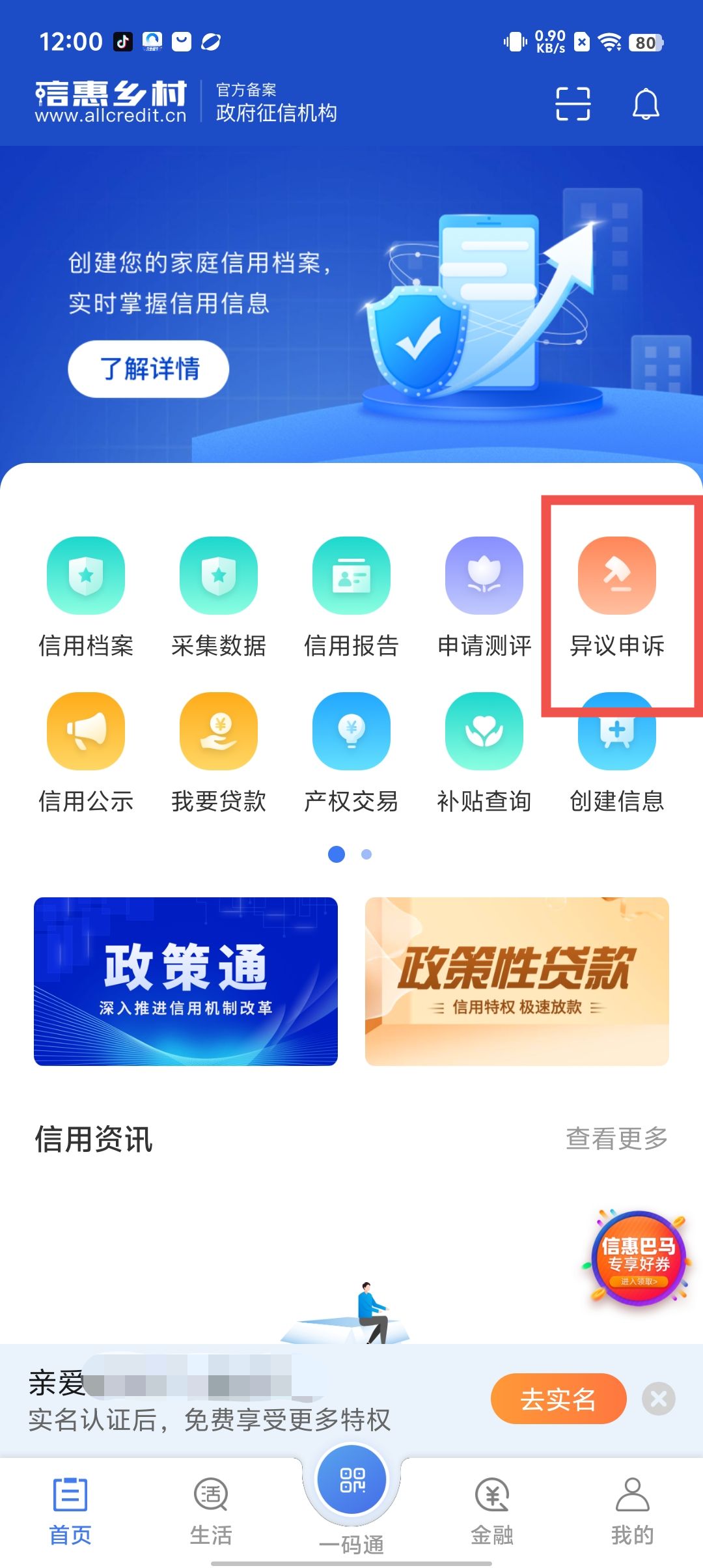703x1568 pixels.
Task: Switch to the 我的 tab
Action: (632, 1511)
